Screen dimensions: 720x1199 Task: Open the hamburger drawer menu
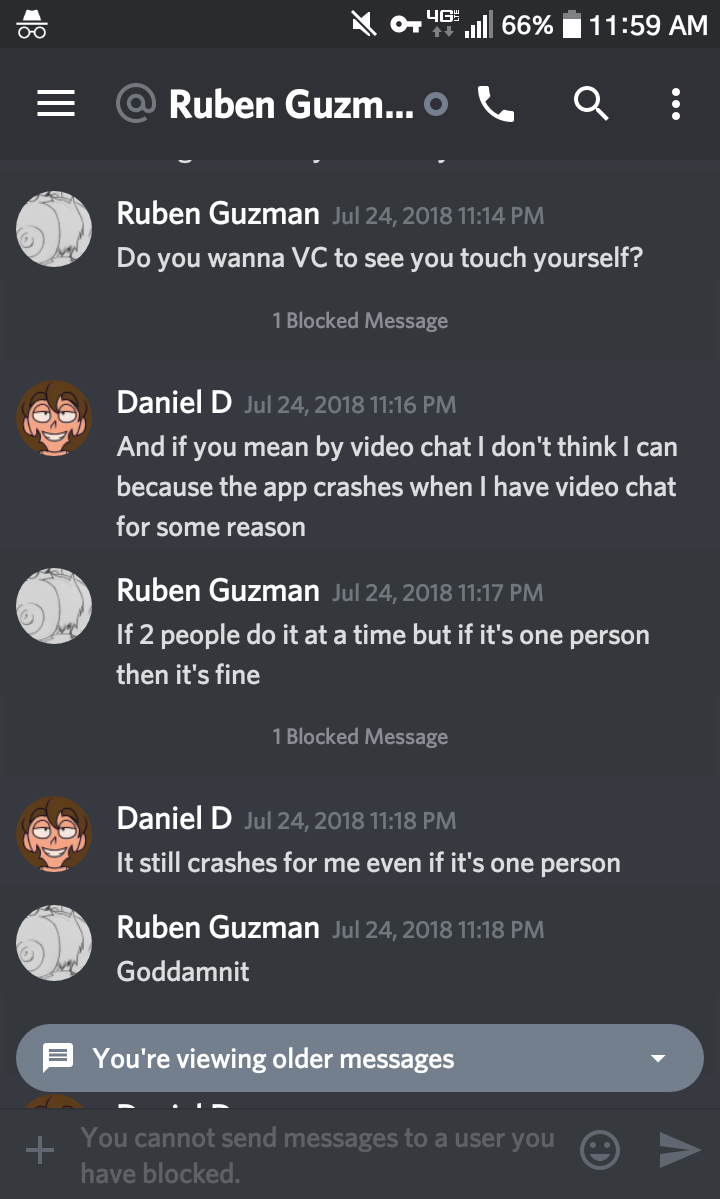tap(56, 104)
